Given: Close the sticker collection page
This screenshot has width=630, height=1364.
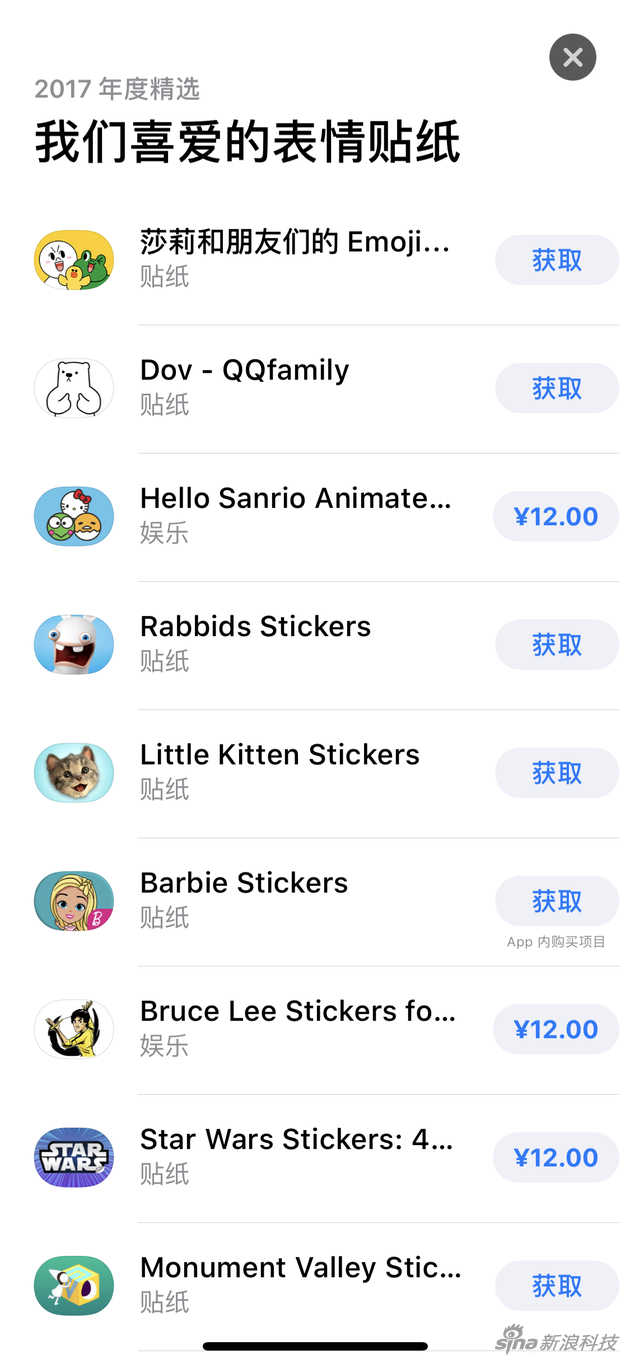Looking at the screenshot, I should point(572,58).
